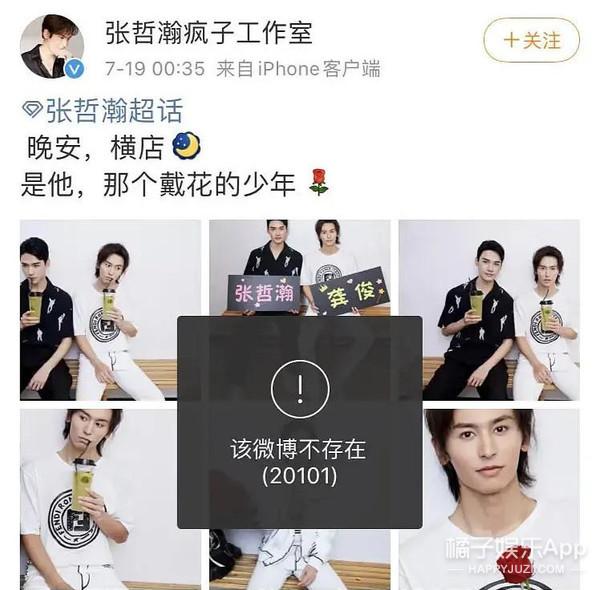This screenshot has height=590, width=600.
Task: Open the 张哲瀚疯子工作室 profile name
Action: [209, 32]
